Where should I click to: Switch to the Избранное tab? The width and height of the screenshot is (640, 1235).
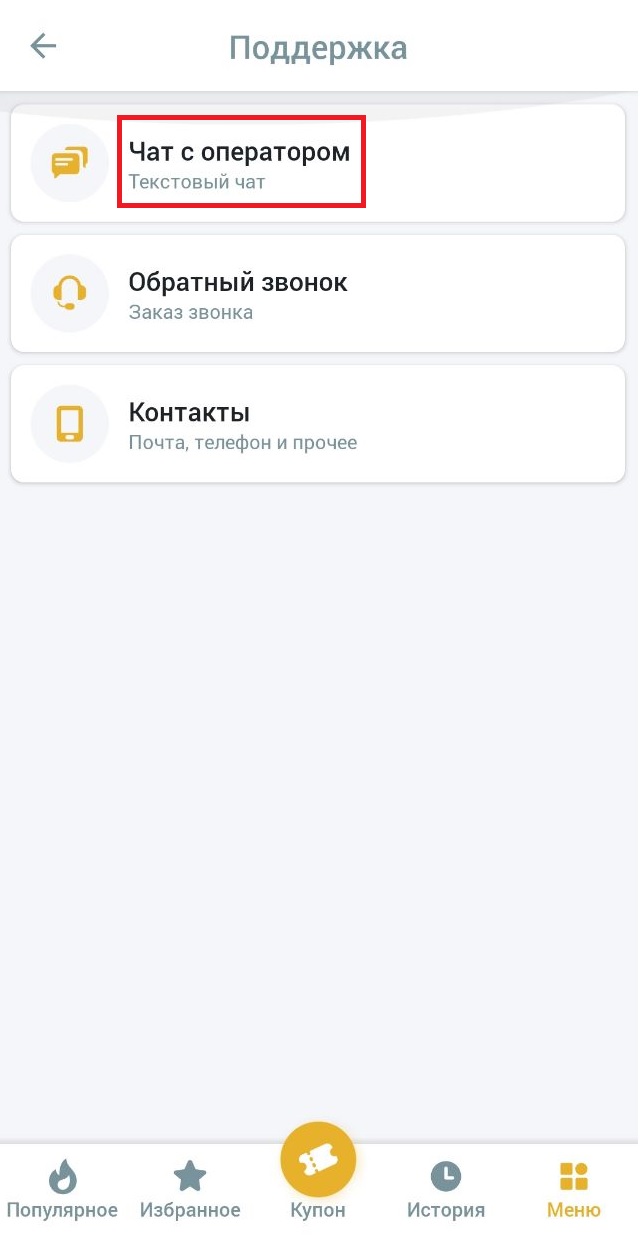click(x=190, y=1190)
